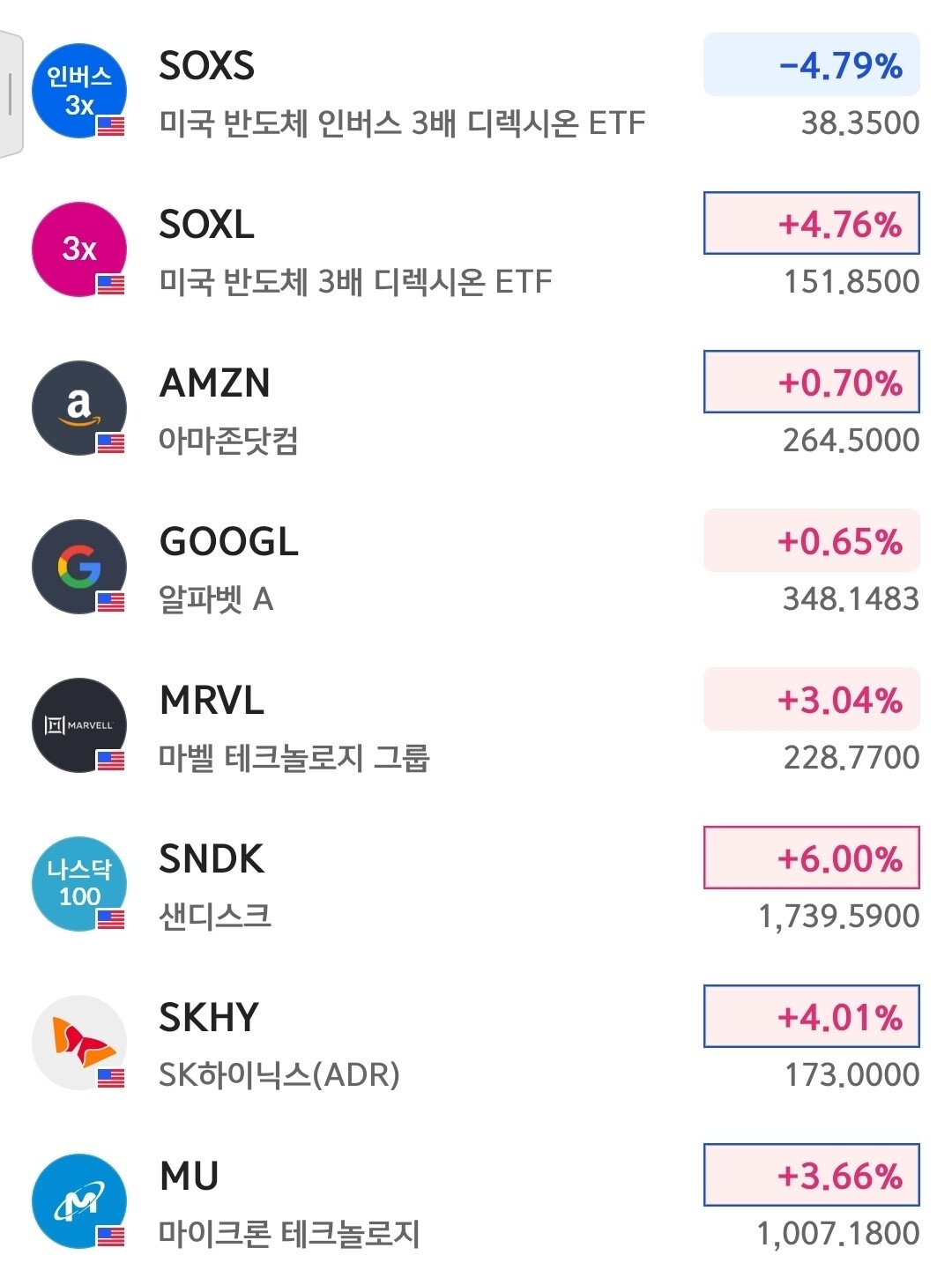Open the SOXL stock row
The image size is (952, 1285).
click(x=476, y=249)
